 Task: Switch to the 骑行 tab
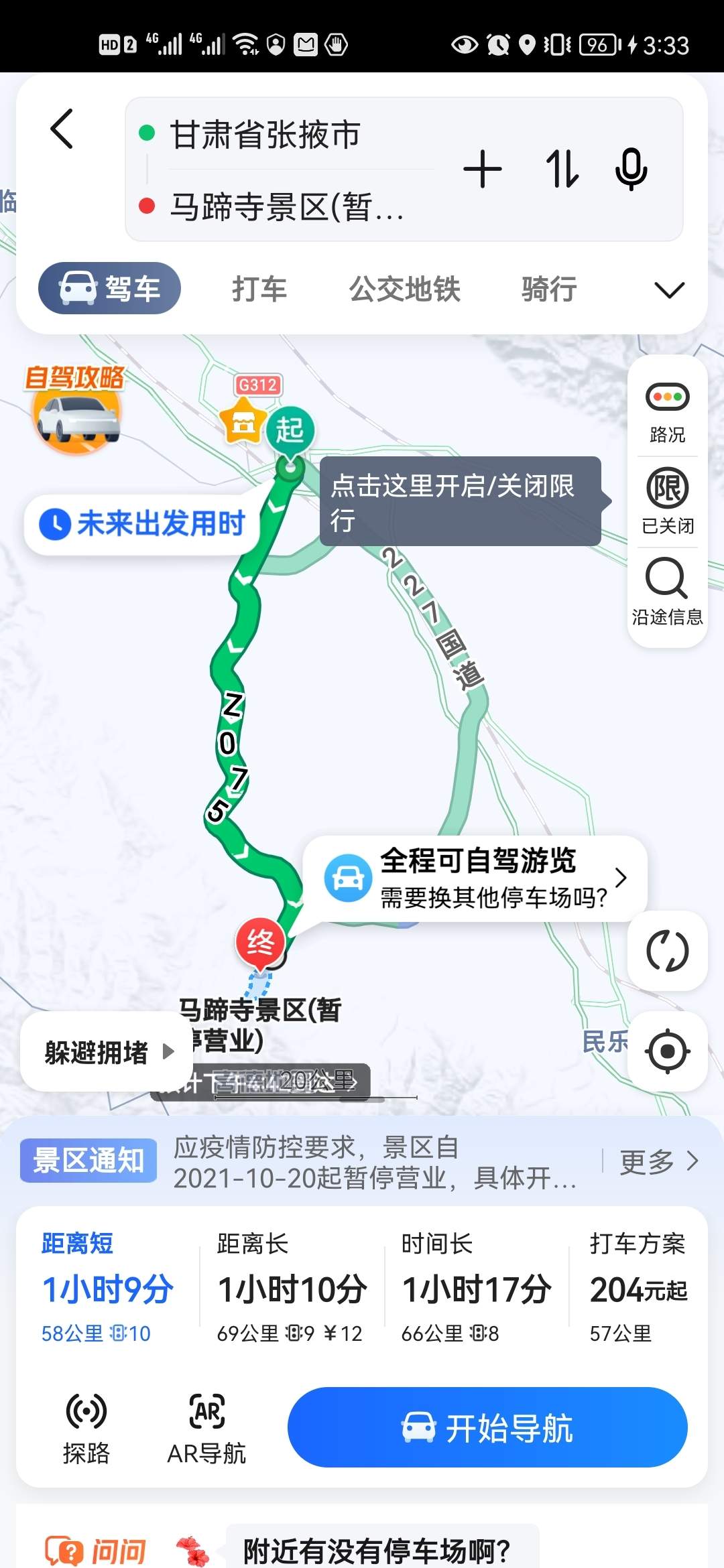pos(550,289)
